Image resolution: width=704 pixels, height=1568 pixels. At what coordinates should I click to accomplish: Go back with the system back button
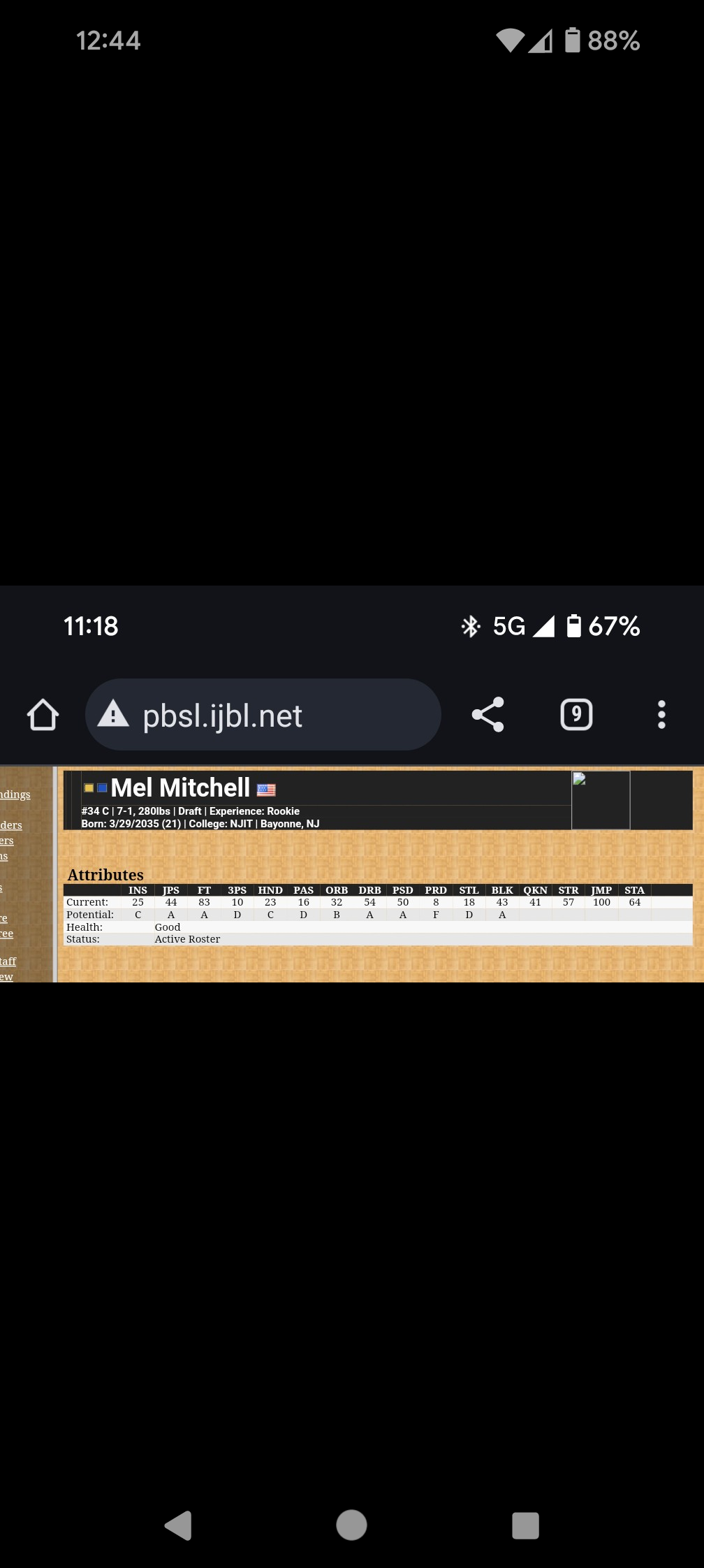(x=179, y=1525)
